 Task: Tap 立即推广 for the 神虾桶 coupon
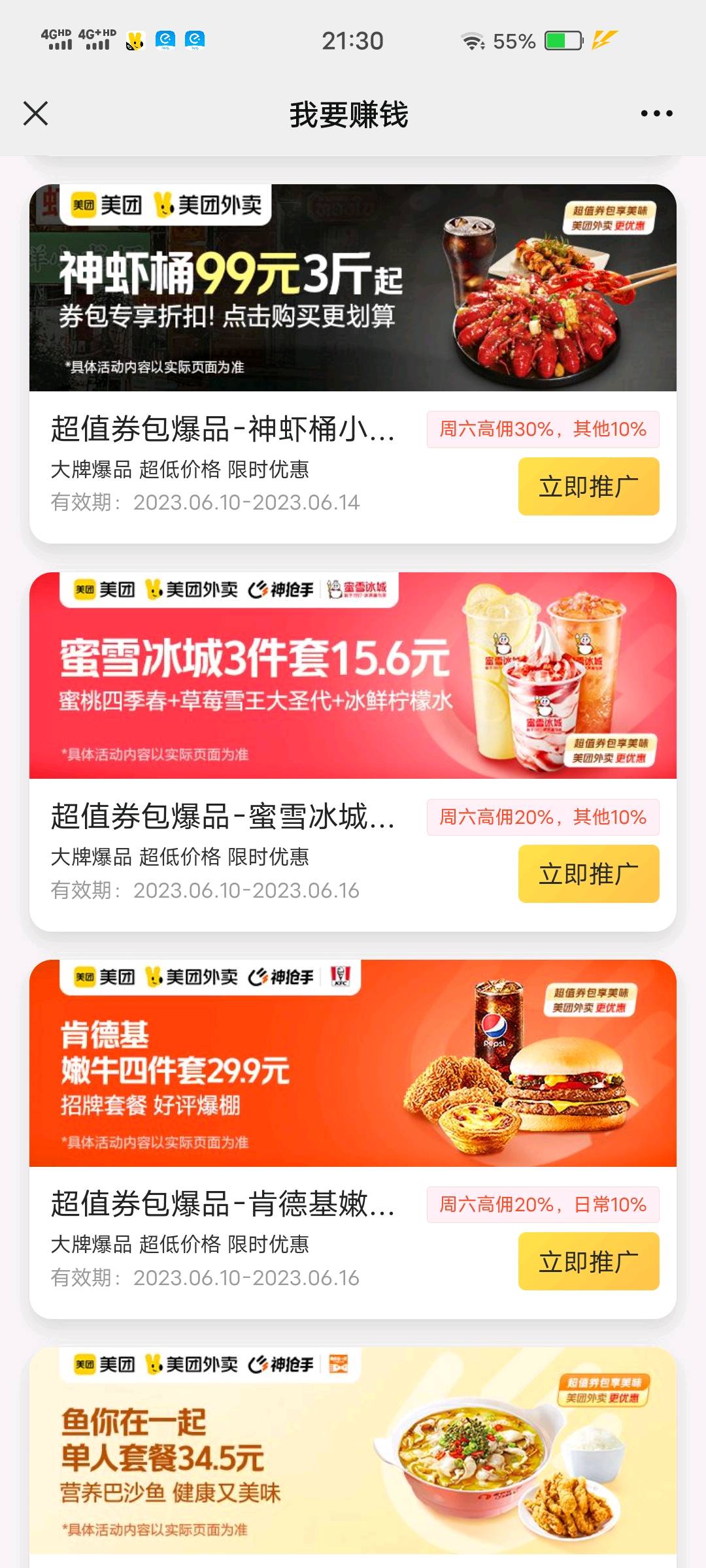588,487
